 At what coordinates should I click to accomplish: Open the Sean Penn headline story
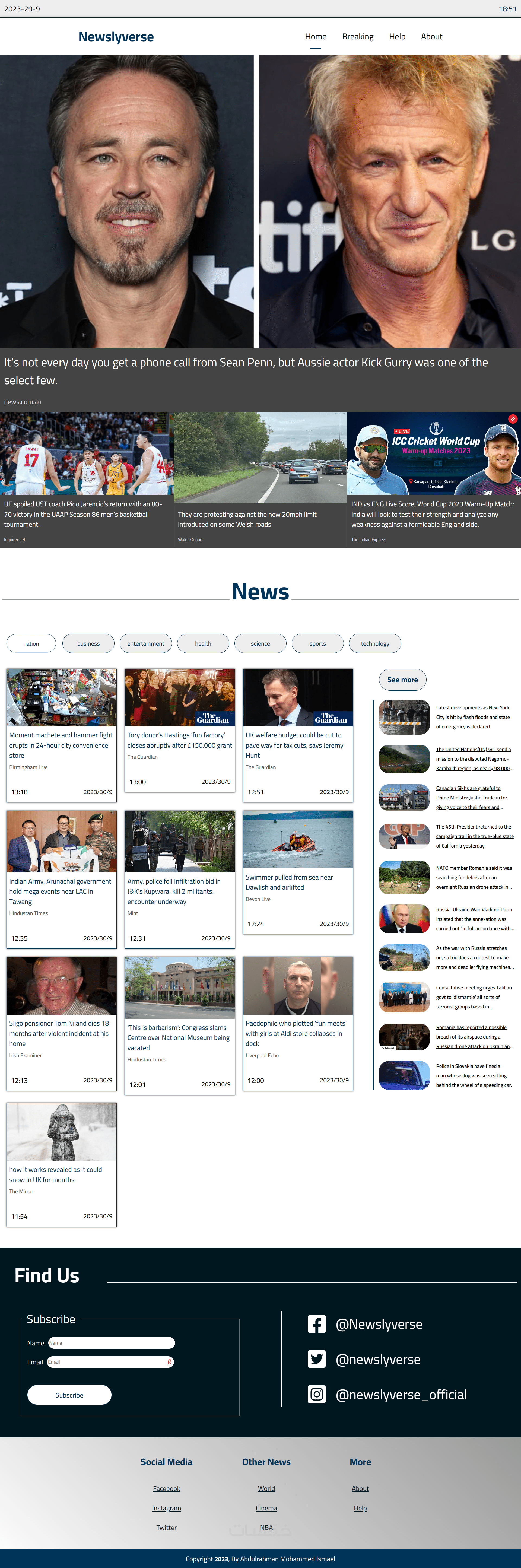point(246,371)
